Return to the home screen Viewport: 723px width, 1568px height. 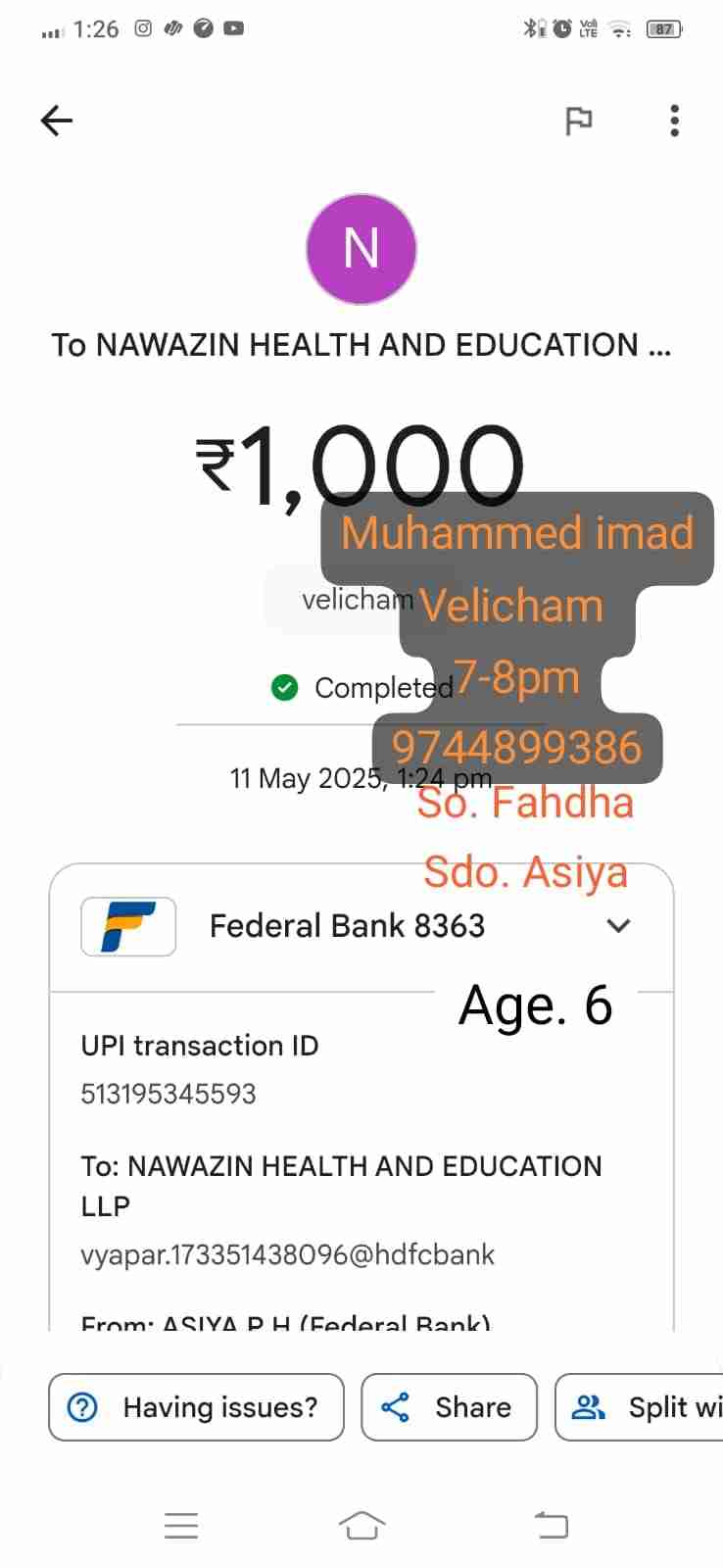361,1525
